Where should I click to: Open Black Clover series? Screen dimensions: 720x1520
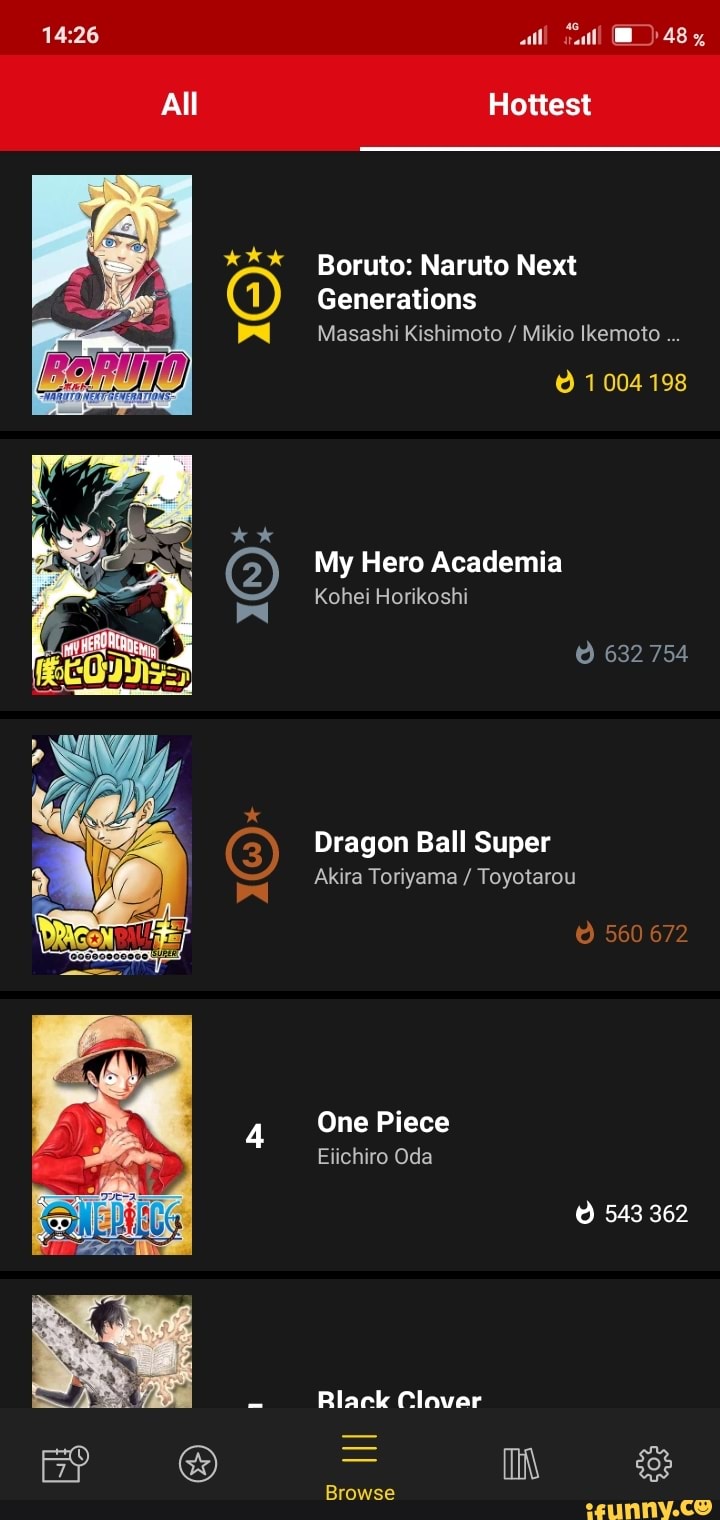tap(399, 1396)
